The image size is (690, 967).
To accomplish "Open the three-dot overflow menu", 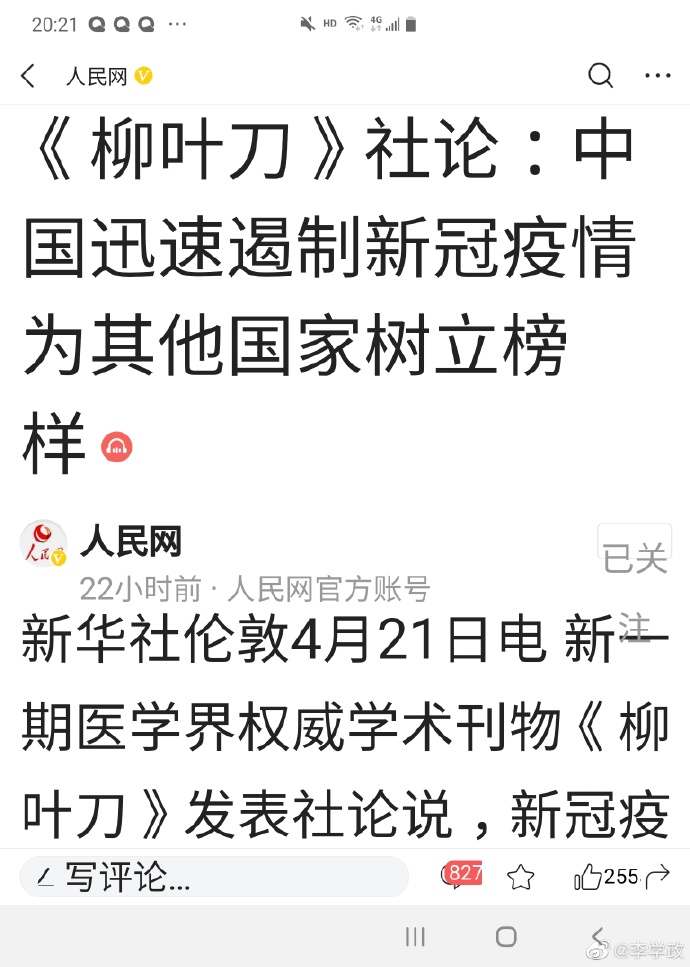I will [657, 76].
